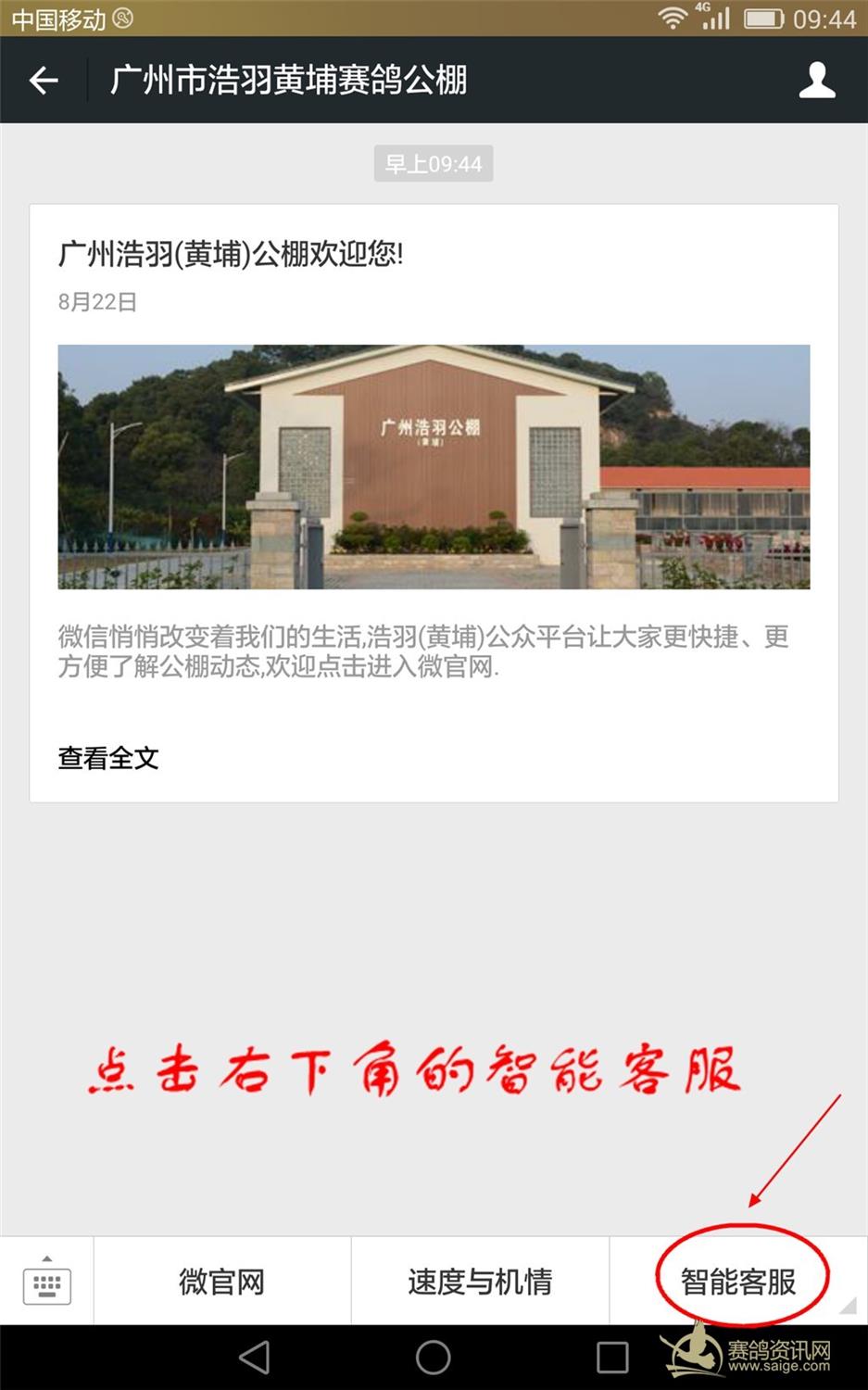Switch to keyboard input mode
The width and height of the screenshot is (868, 1390).
[46, 1283]
